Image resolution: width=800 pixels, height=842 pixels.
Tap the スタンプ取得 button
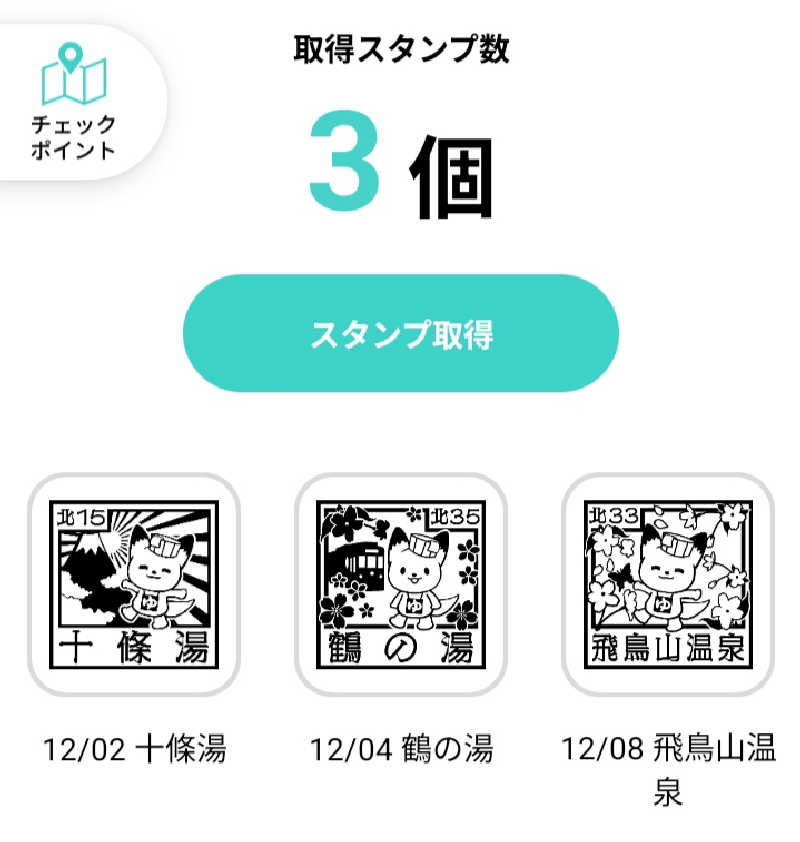coord(400,334)
